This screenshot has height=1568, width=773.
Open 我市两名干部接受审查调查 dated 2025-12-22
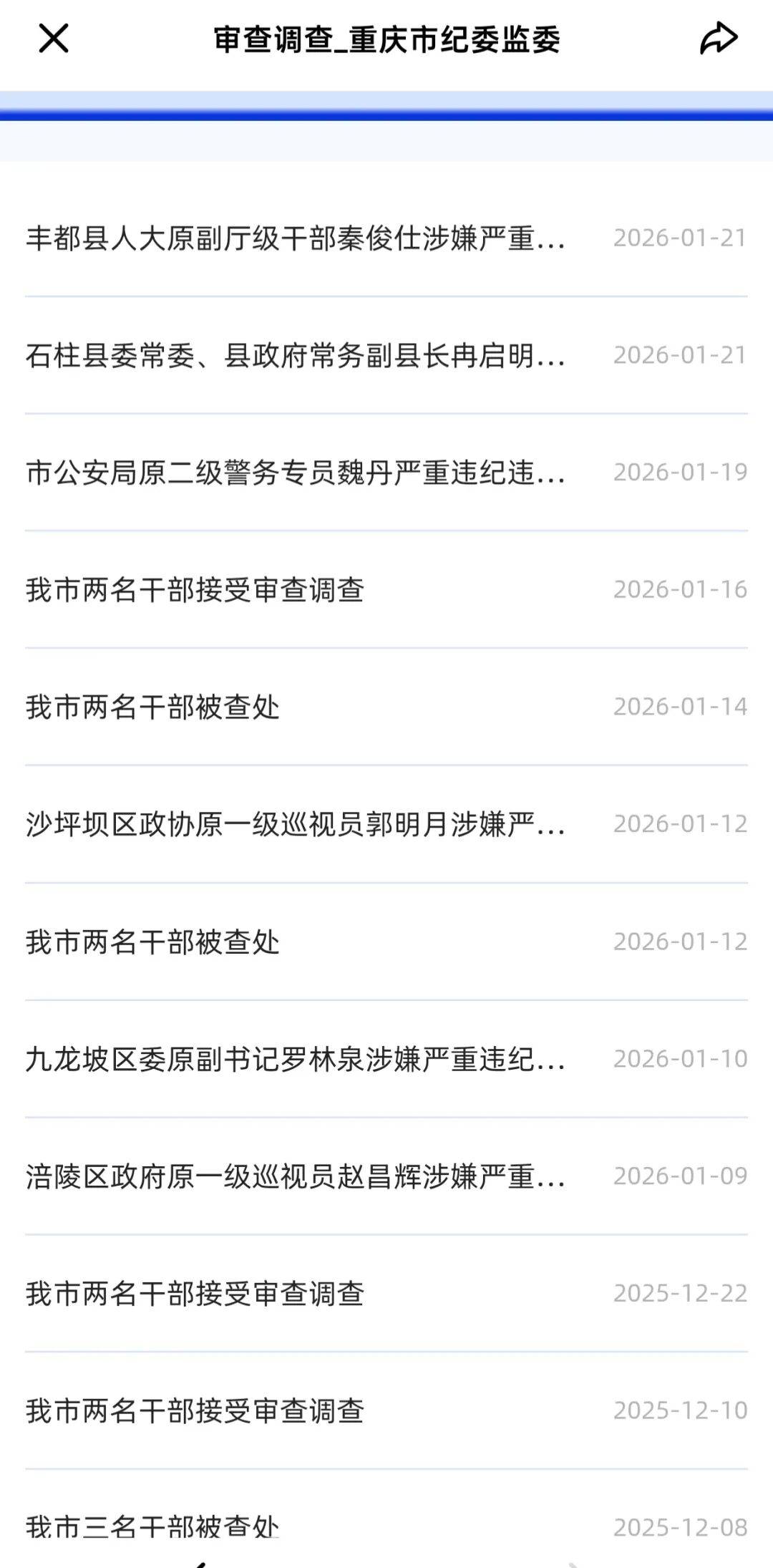195,1294
